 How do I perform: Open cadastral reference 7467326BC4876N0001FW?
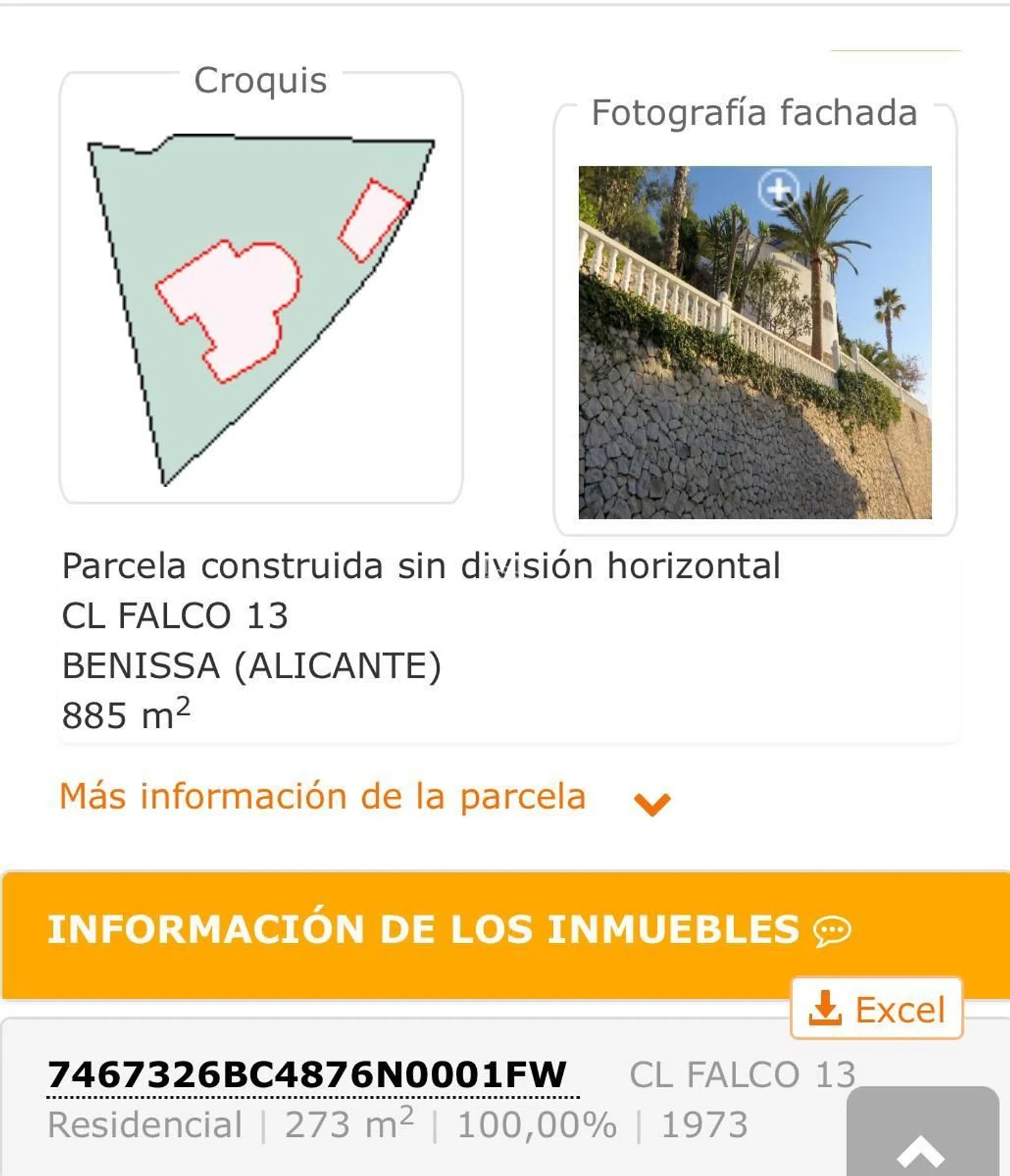pos(307,1074)
